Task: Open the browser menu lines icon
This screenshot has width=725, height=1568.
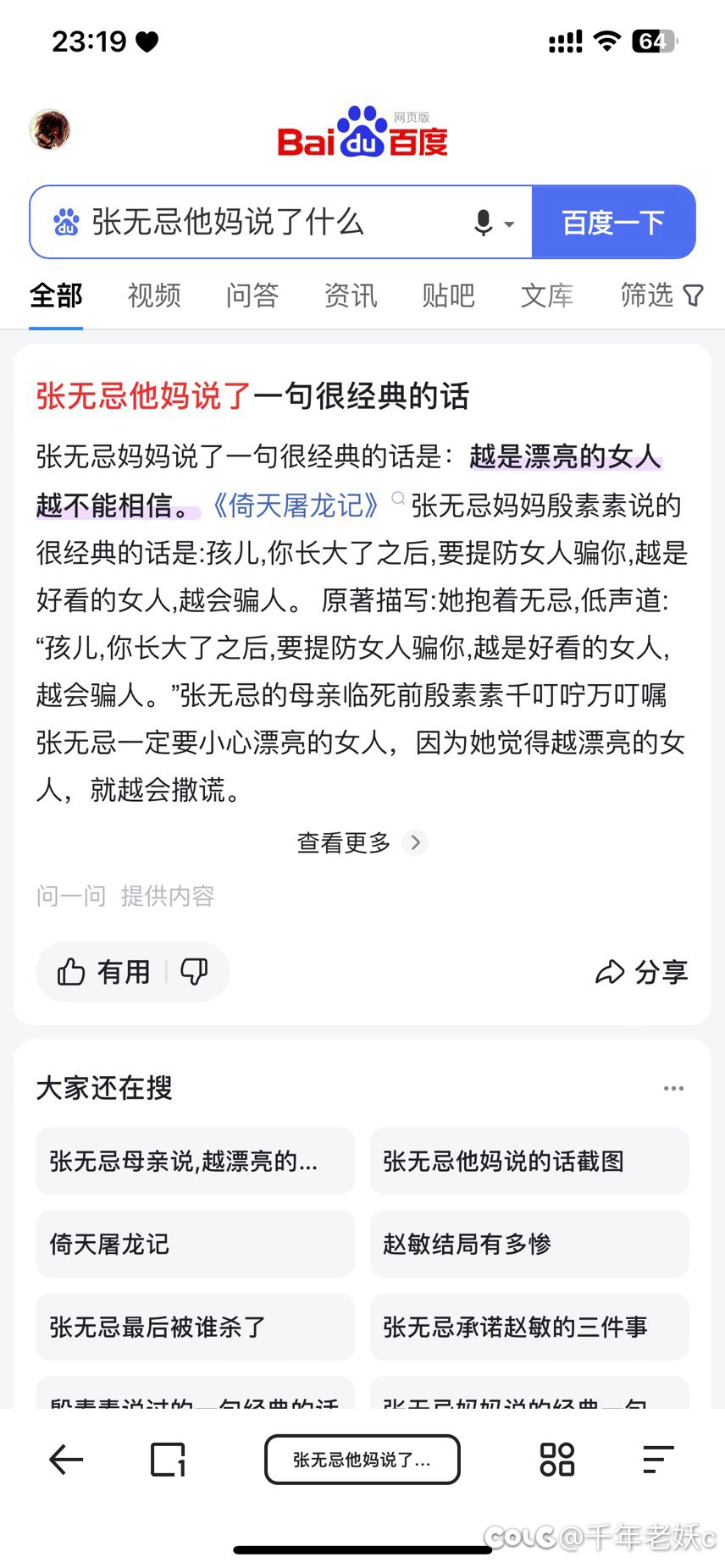Action: 658,1460
